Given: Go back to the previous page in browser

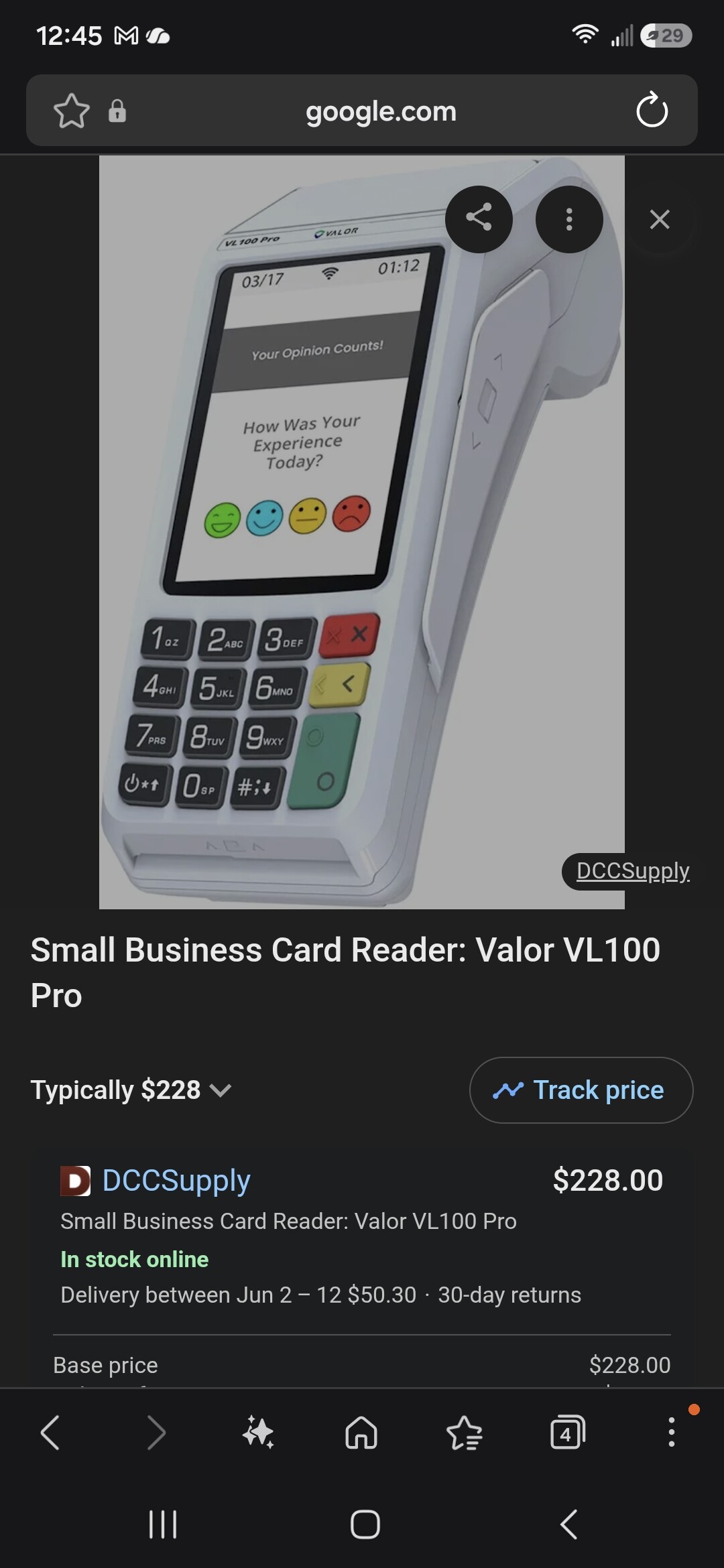Looking at the screenshot, I should tap(50, 1433).
